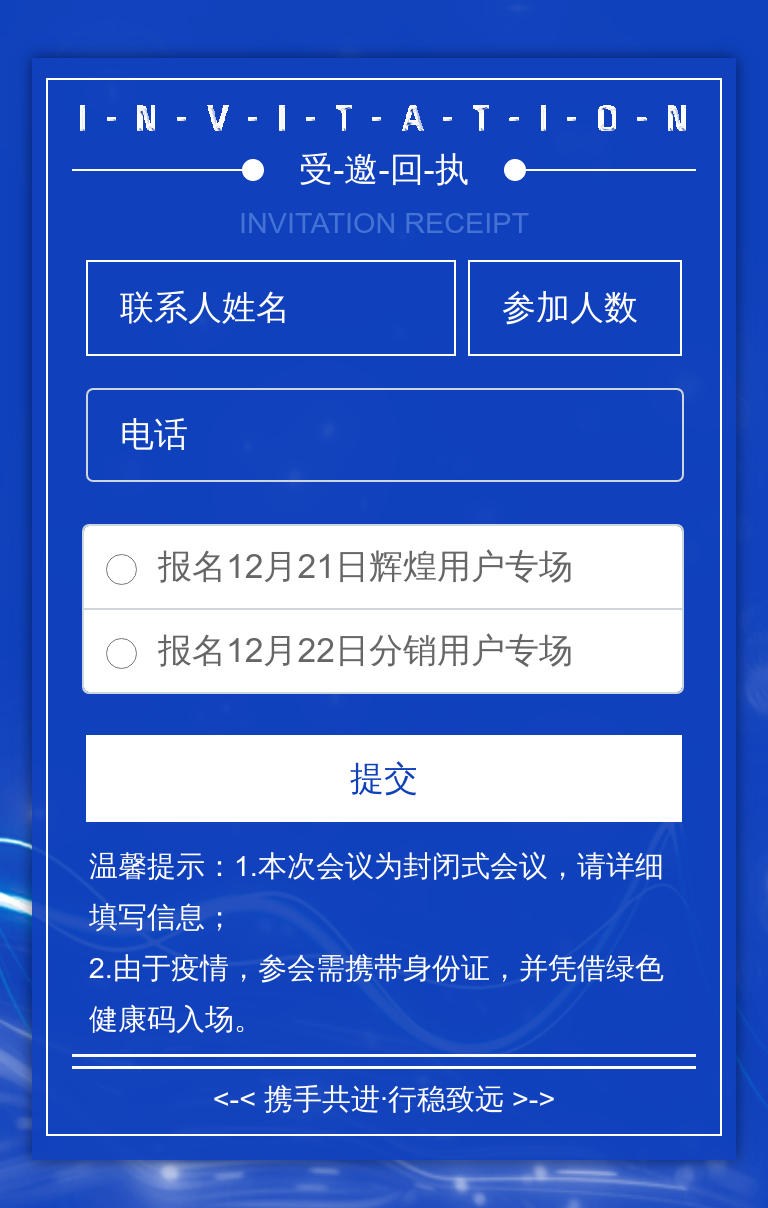Choose 报名12月22日分销用户专场 option
This screenshot has height=1208, width=768.
[122, 653]
